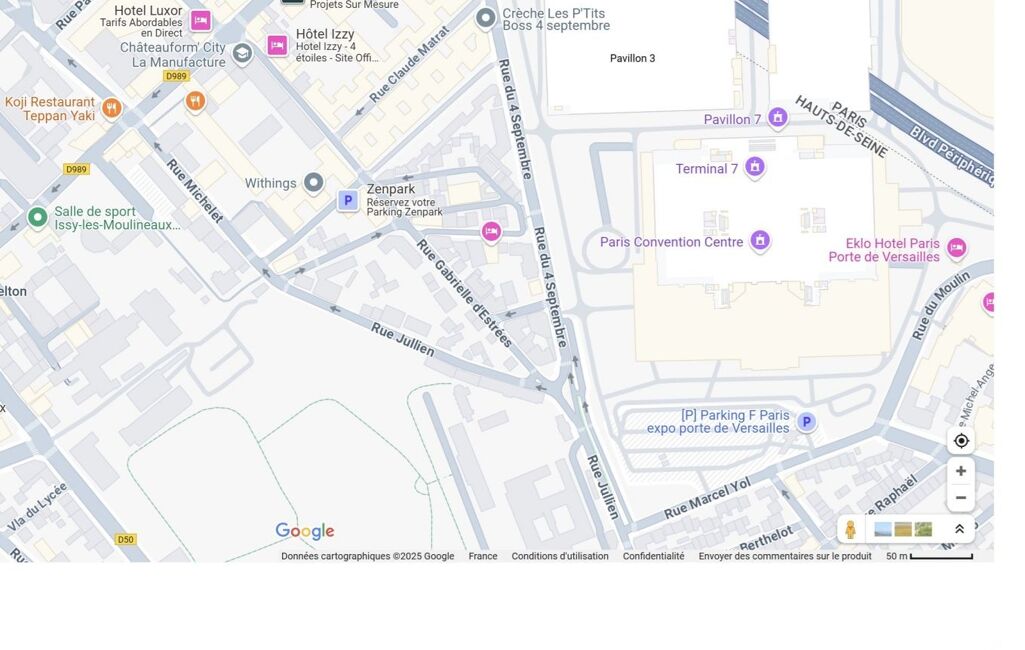This screenshot has height=650, width=1025.
Task: Zoom in on the map
Action: [x=961, y=471]
